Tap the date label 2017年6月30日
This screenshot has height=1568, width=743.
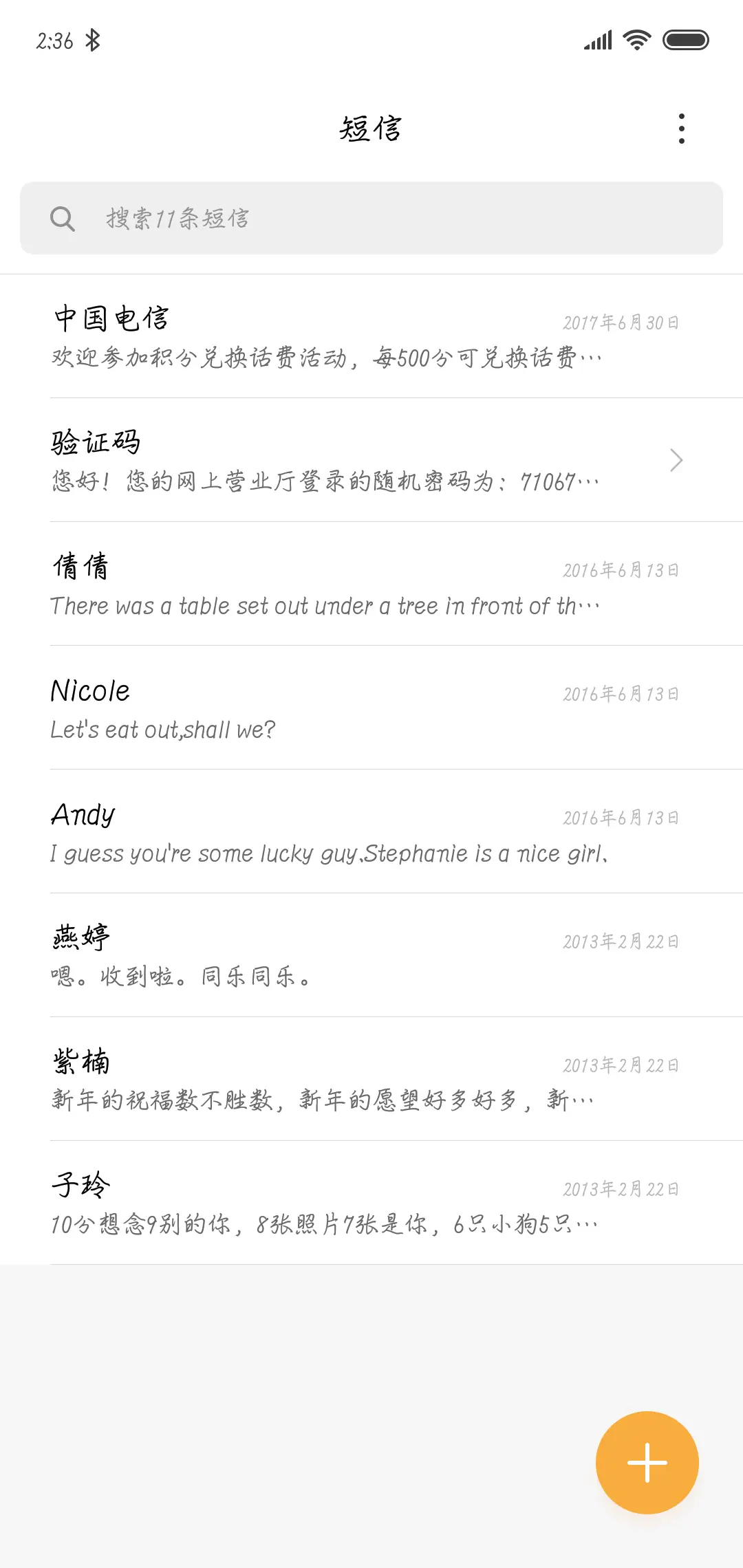tap(620, 321)
